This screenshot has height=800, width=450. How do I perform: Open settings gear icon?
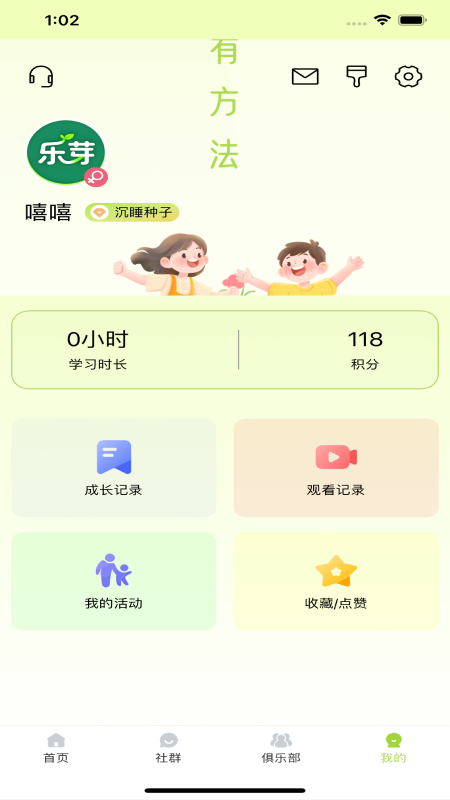(x=409, y=77)
